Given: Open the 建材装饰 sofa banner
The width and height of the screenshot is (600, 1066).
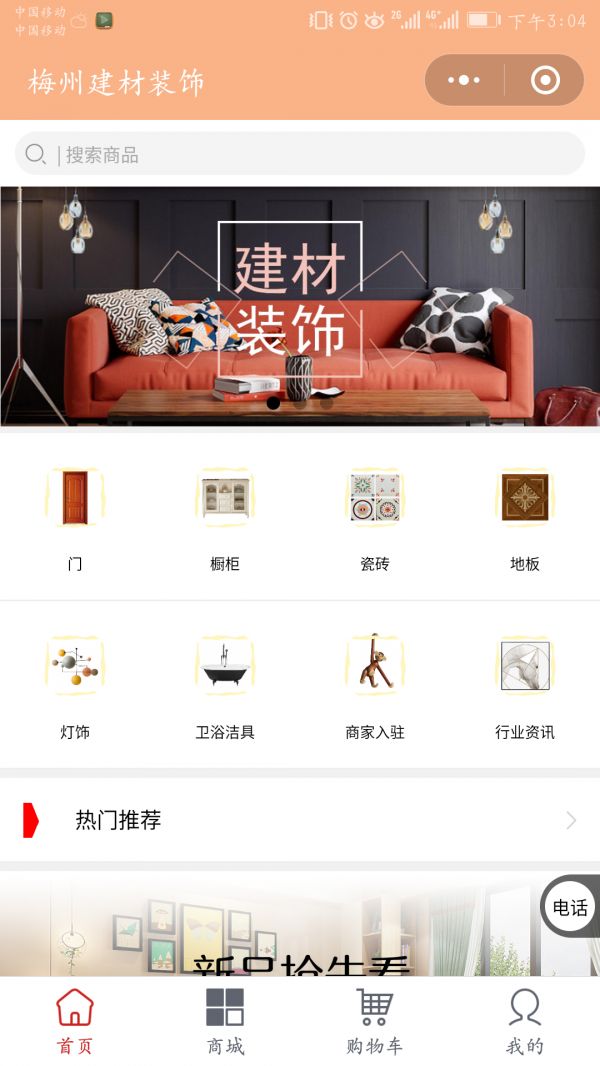Looking at the screenshot, I should tap(300, 306).
